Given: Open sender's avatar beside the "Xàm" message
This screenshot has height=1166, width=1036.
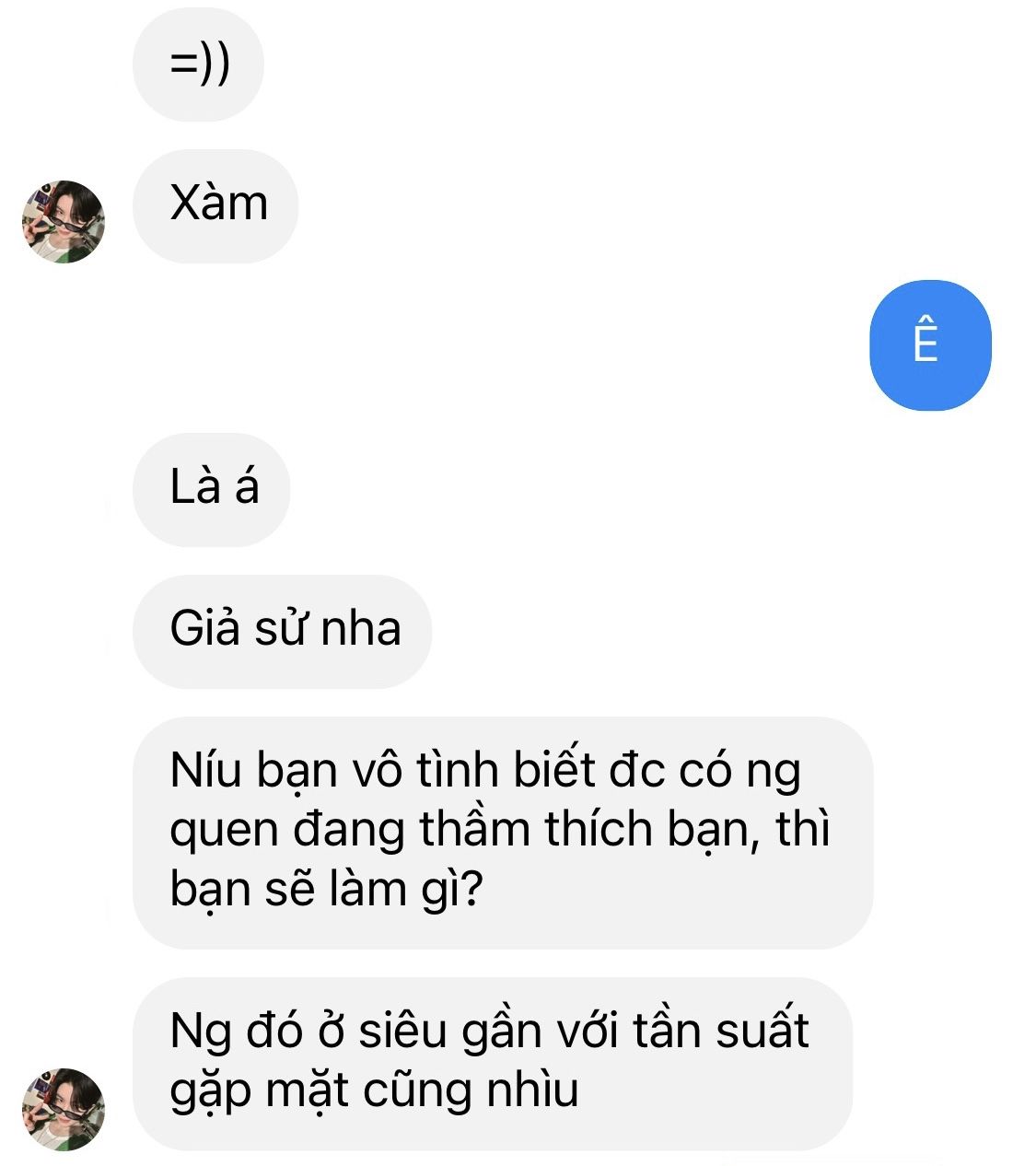Looking at the screenshot, I should click(64, 222).
